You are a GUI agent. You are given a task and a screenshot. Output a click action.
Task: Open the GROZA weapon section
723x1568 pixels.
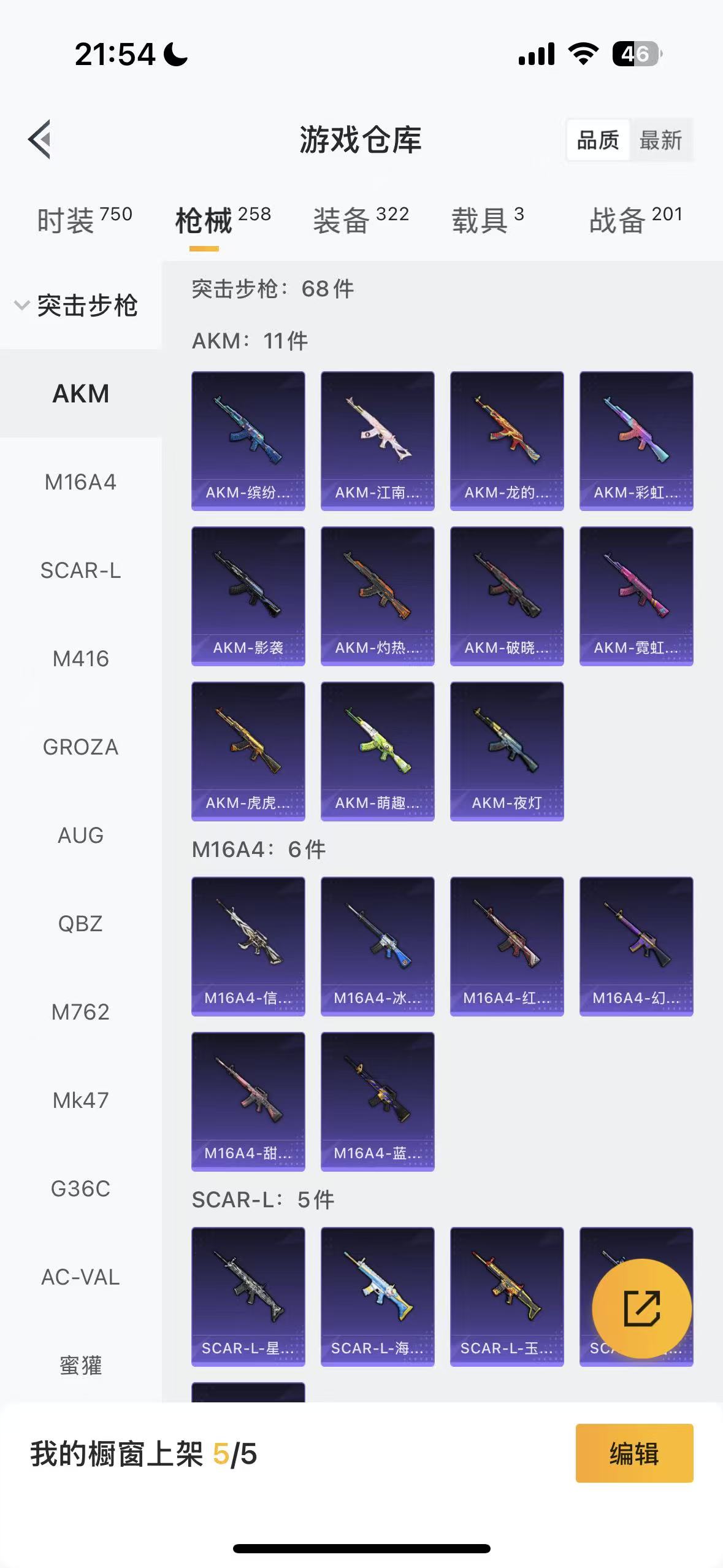tap(80, 747)
